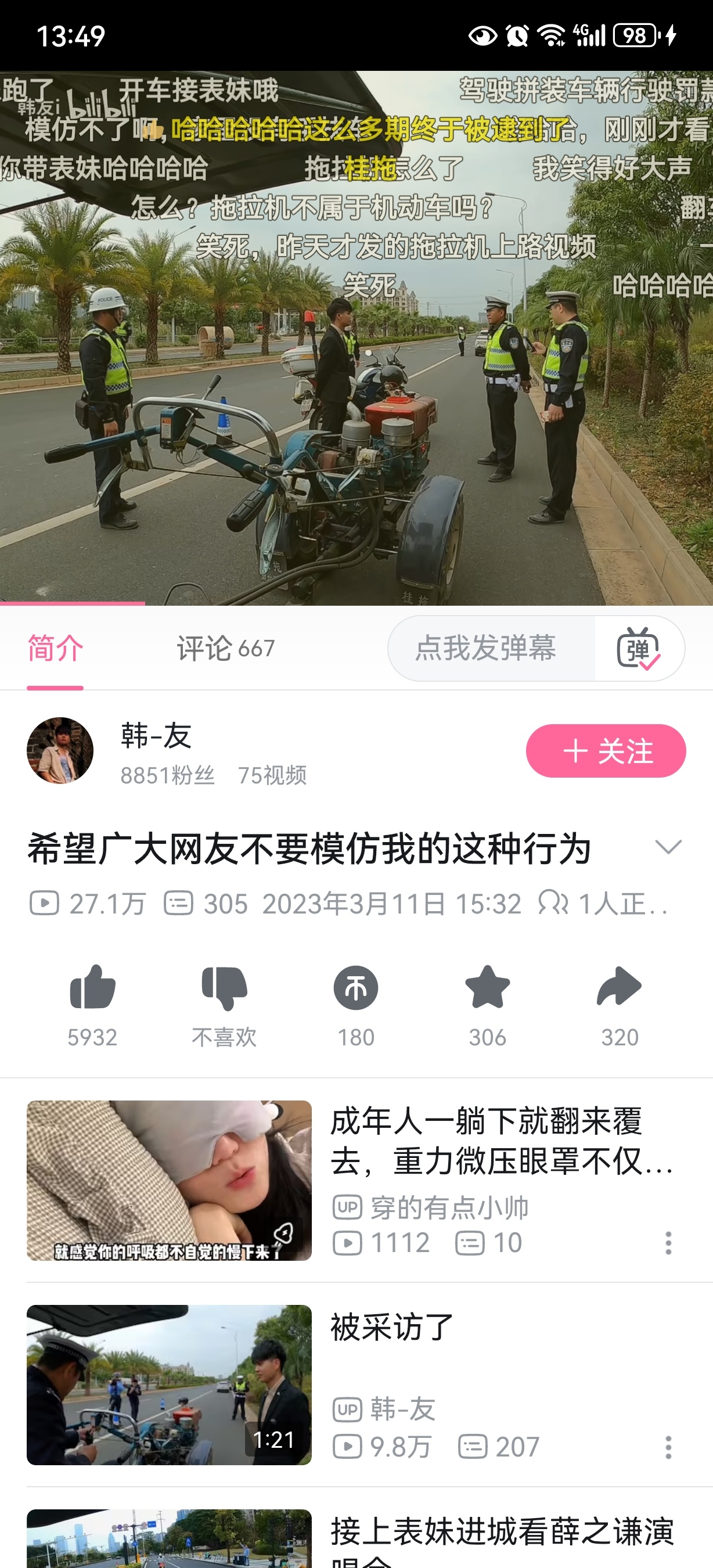Share this video via arrow icon
The image size is (713, 1568).
[620, 988]
